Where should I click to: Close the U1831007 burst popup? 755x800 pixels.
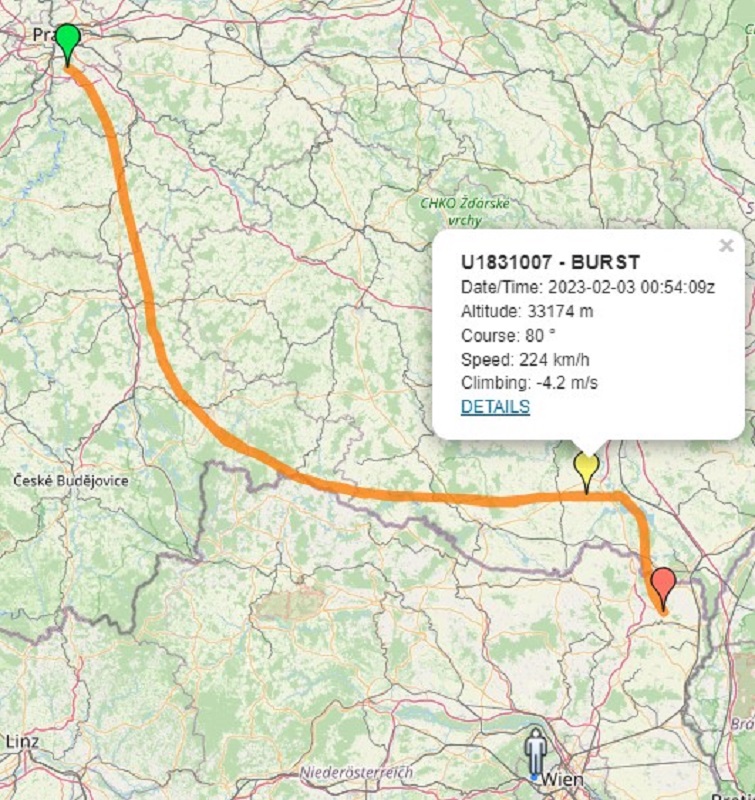pyautogui.click(x=727, y=246)
